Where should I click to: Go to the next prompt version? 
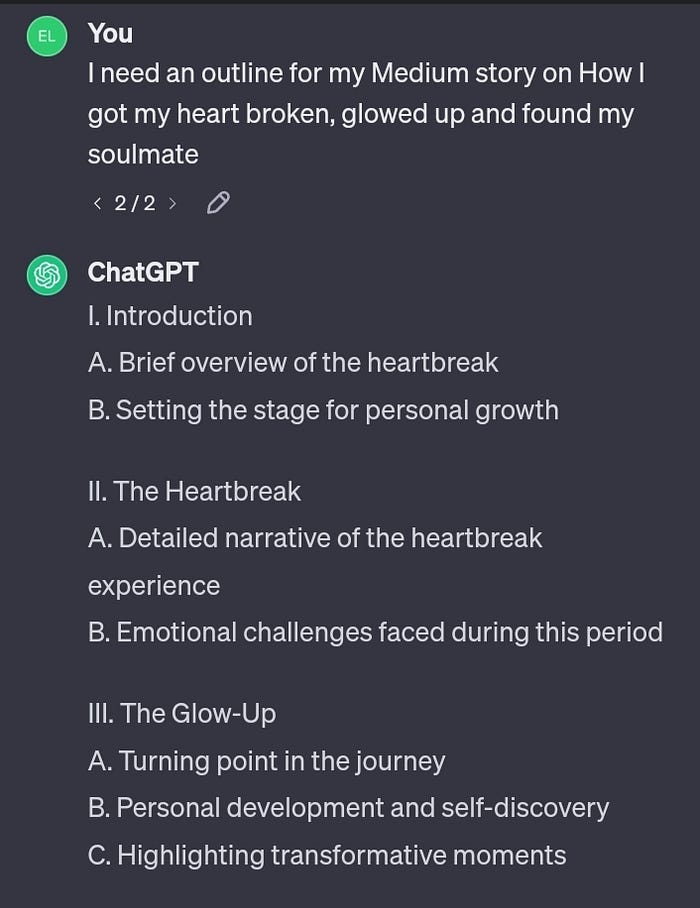172,203
